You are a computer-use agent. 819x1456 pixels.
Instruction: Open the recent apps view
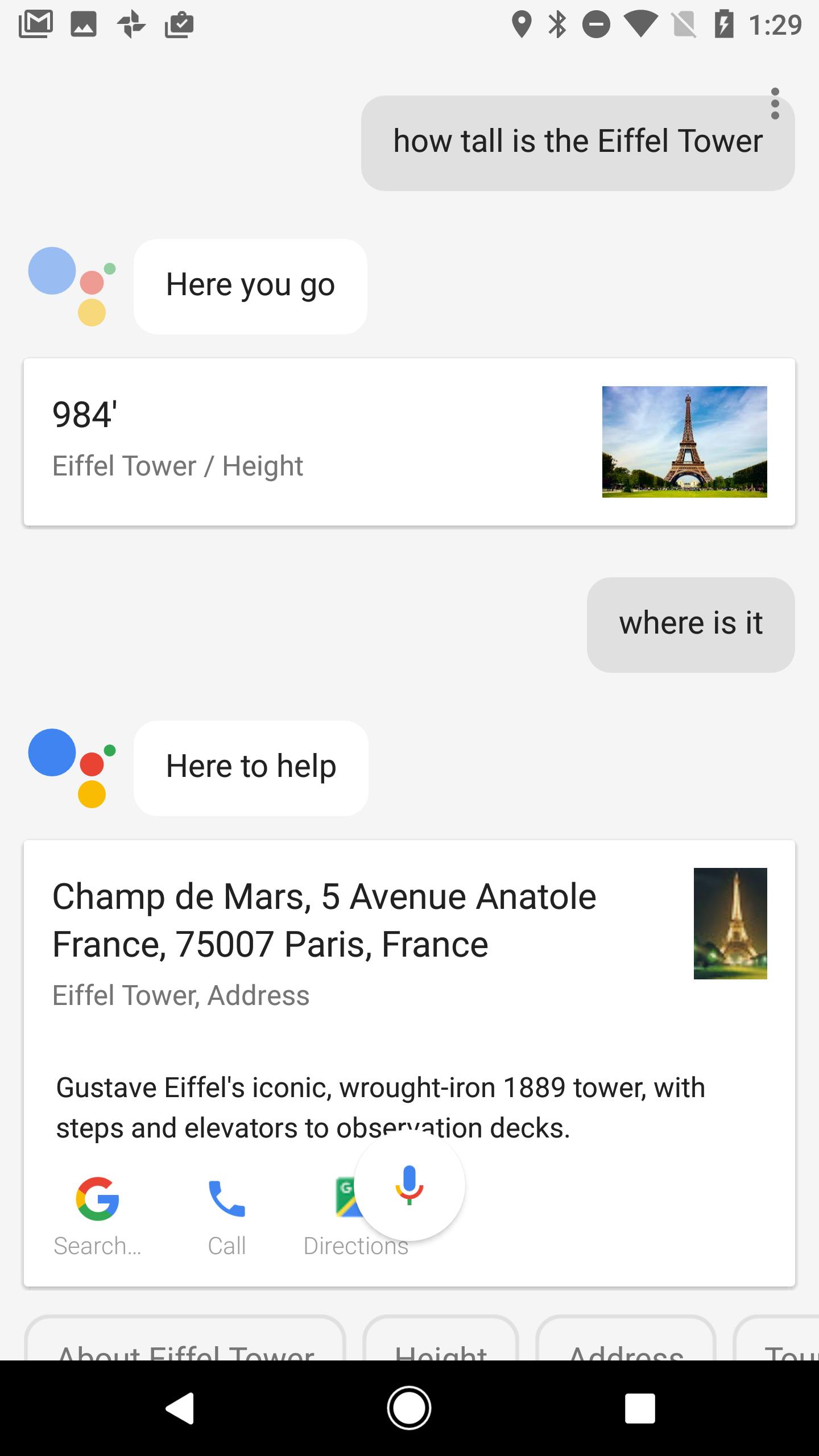point(640,1408)
